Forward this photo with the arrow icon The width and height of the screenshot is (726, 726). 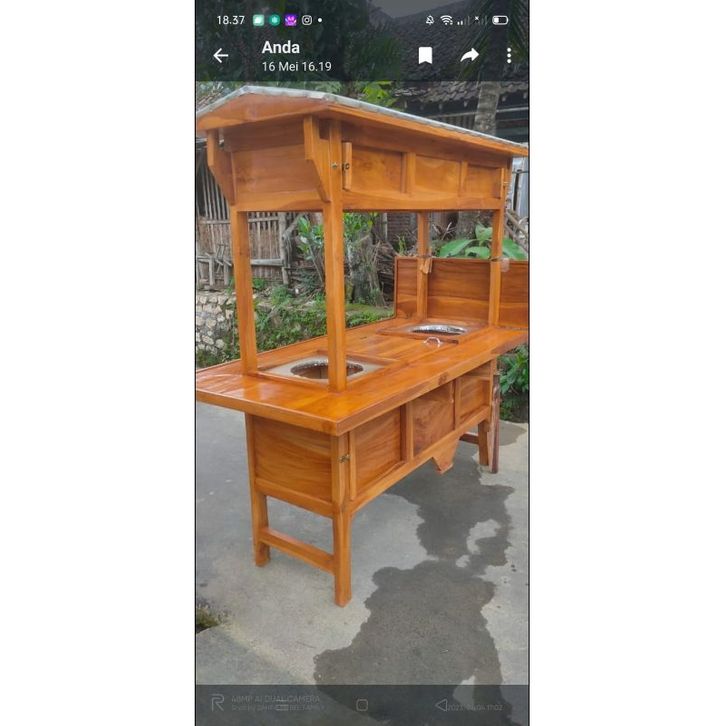tap(469, 56)
